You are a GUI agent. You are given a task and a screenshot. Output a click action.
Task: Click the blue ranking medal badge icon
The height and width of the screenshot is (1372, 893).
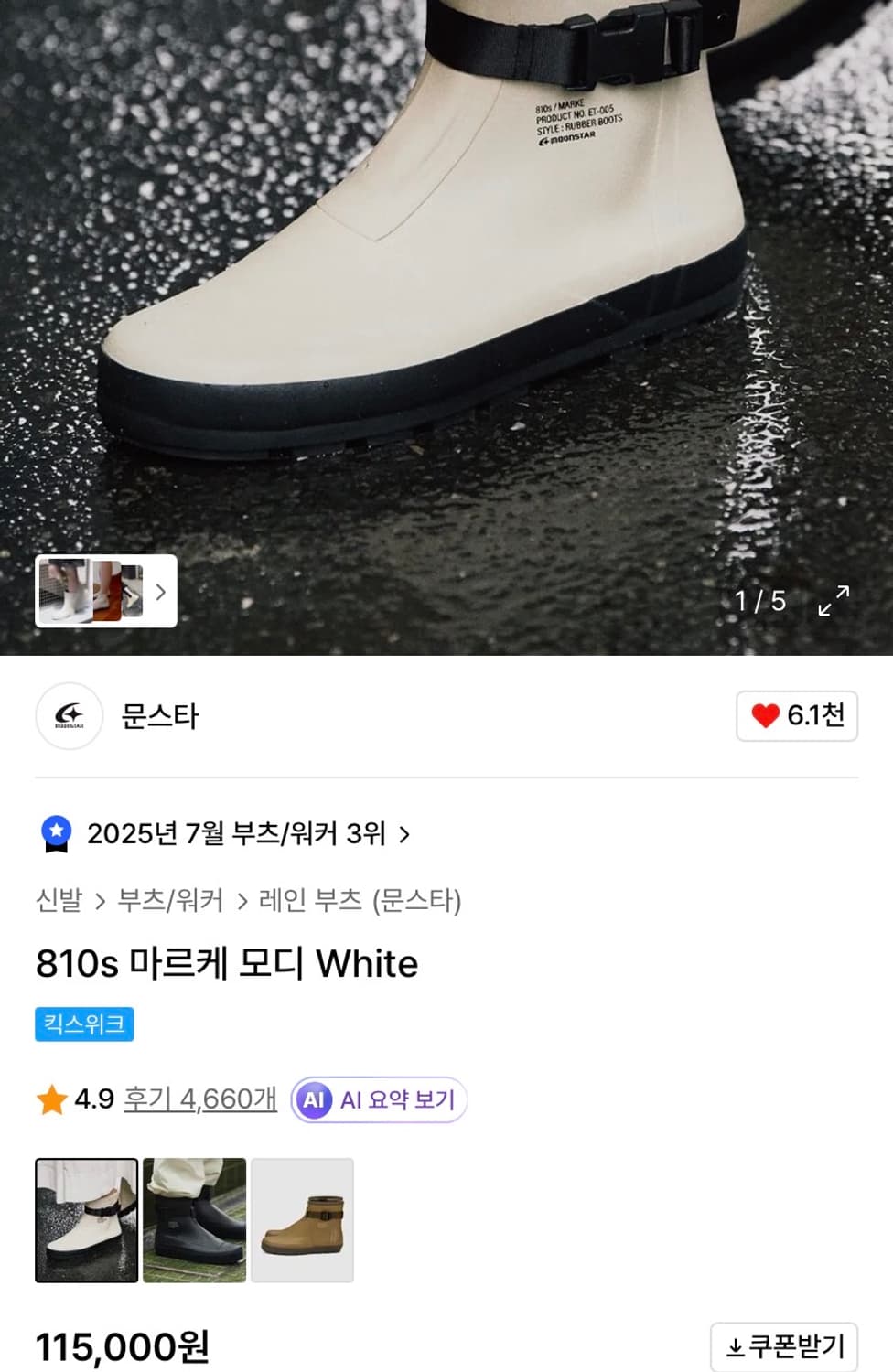click(57, 833)
